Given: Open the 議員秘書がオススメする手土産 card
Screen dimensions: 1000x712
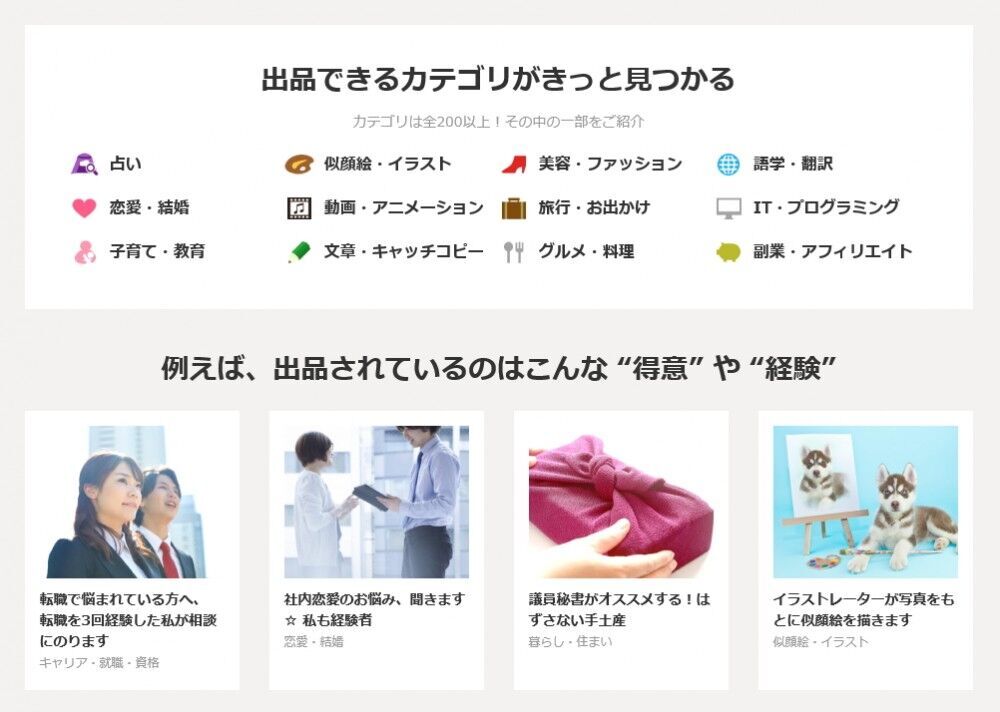Looking at the screenshot, I should [621, 549].
